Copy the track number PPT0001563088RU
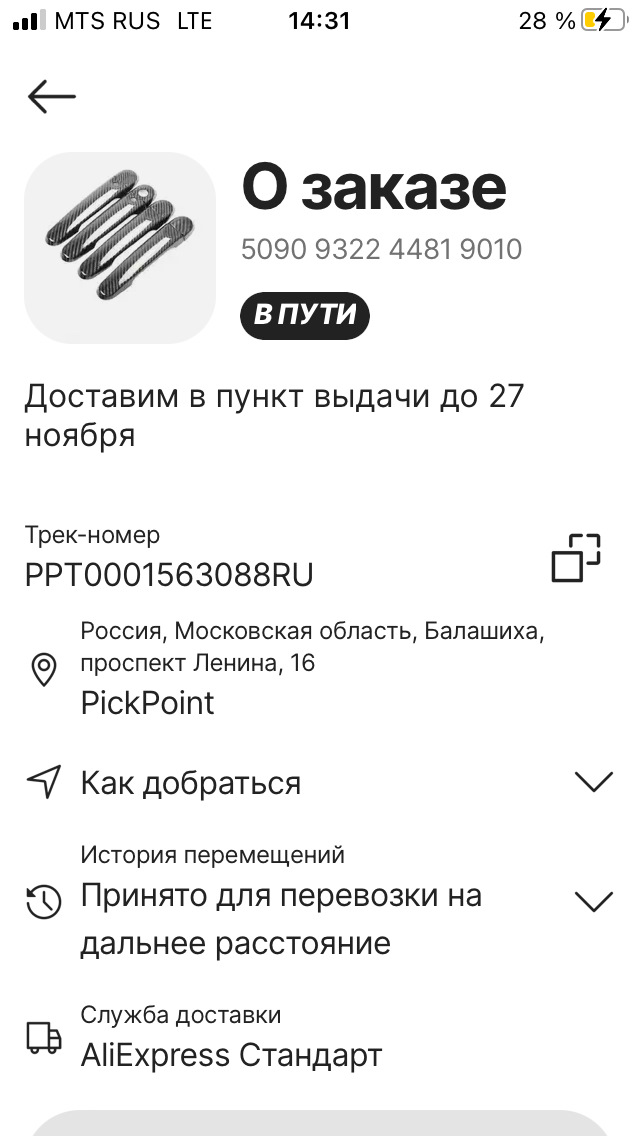Image resolution: width=640 pixels, height=1136 pixels. pyautogui.click(x=576, y=558)
